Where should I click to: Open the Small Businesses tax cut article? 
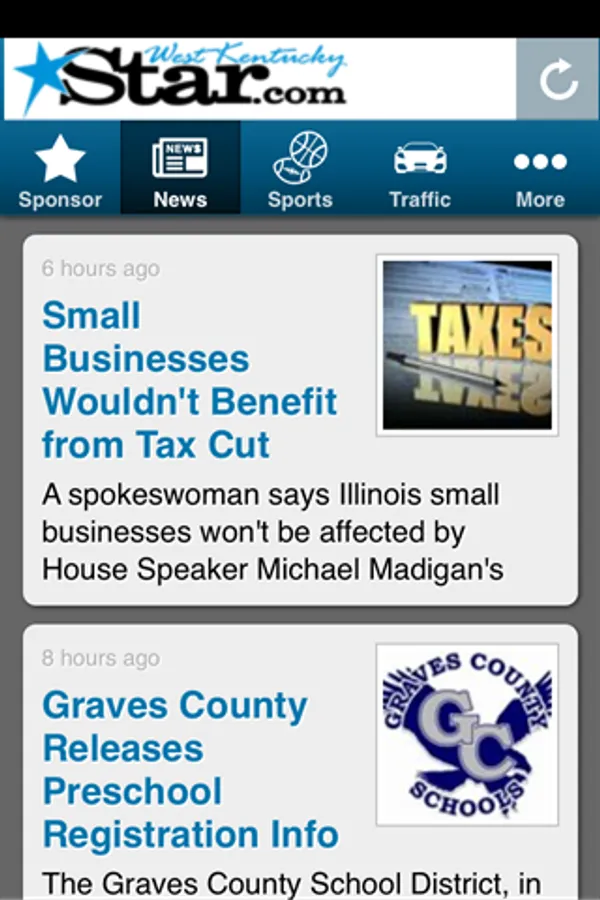[190, 380]
